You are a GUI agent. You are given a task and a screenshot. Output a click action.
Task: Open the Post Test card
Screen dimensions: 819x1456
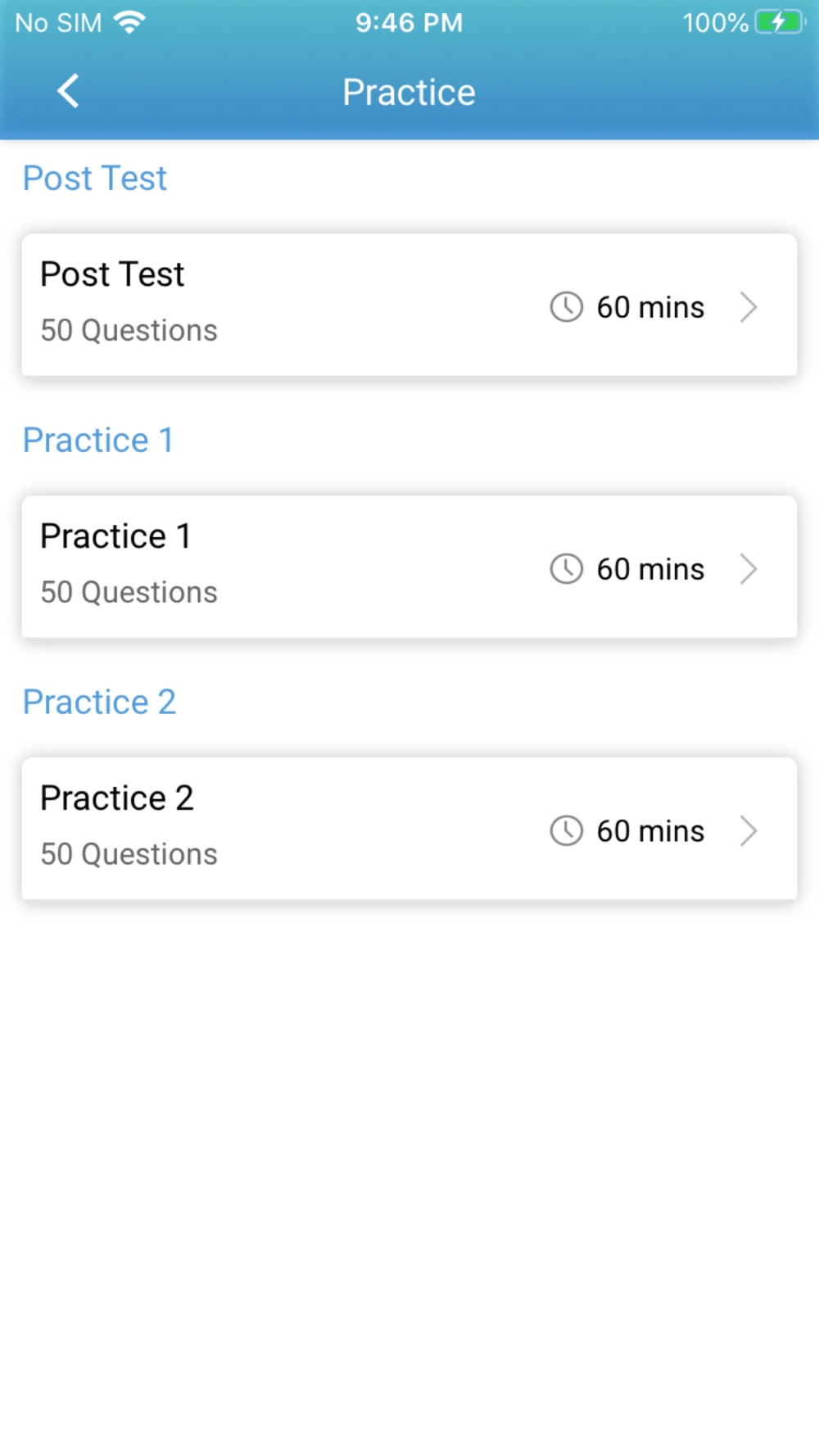(409, 305)
